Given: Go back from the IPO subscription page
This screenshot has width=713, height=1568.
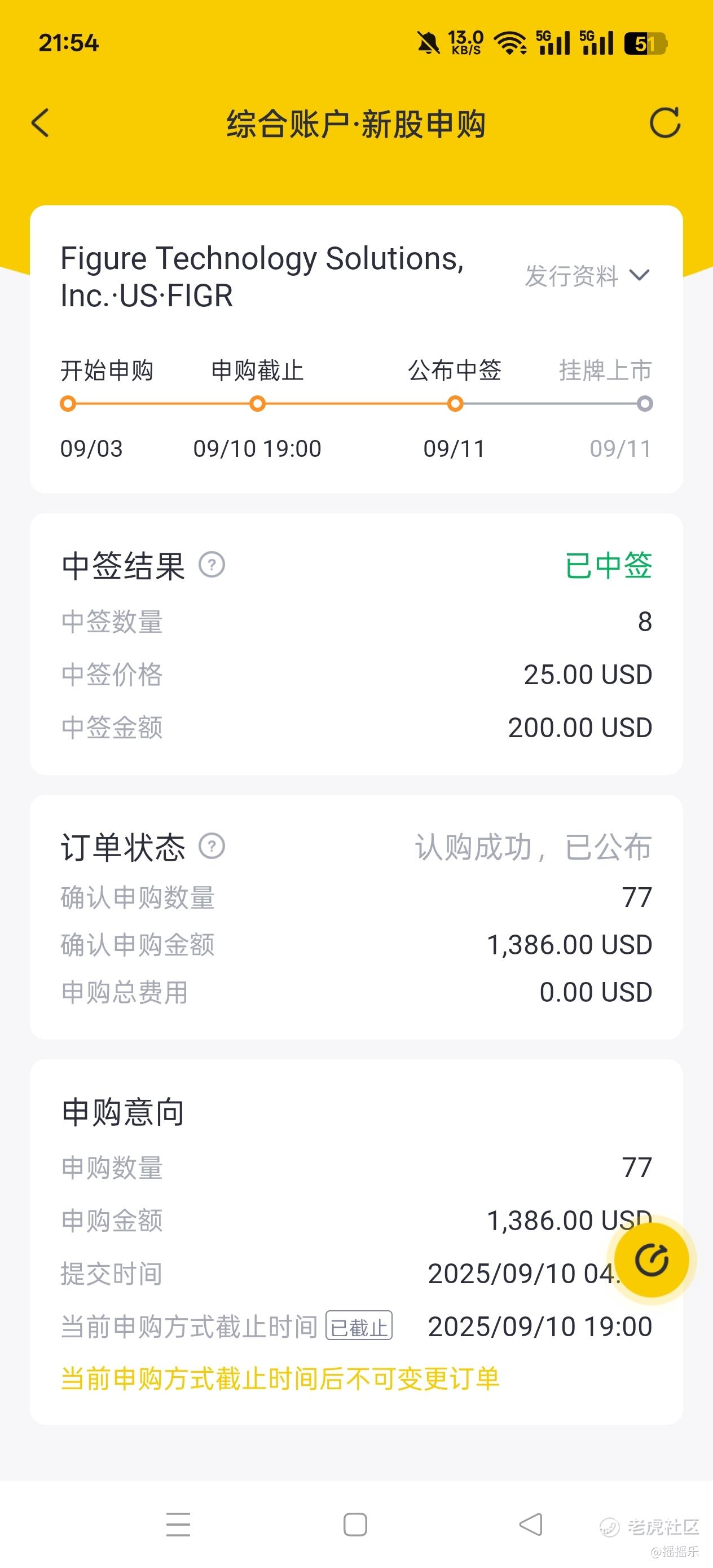Looking at the screenshot, I should pyautogui.click(x=41, y=123).
